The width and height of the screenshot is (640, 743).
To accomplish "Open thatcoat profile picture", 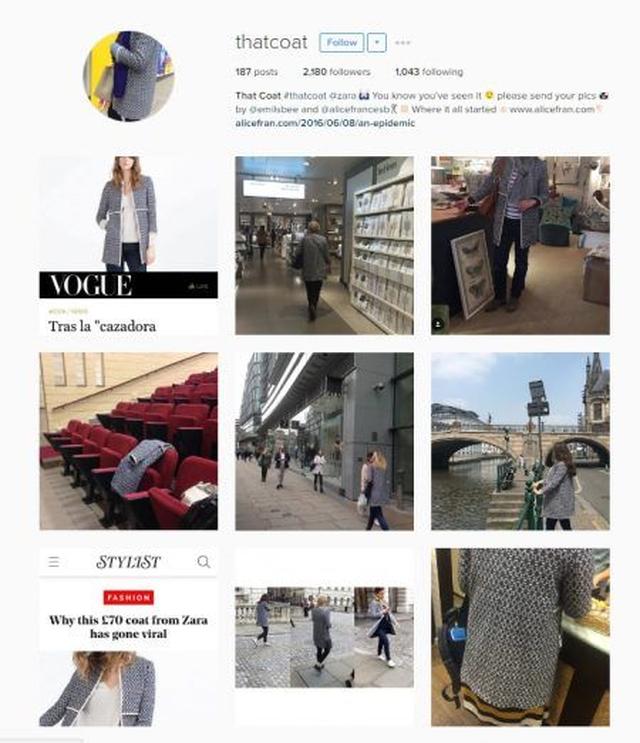I will pyautogui.click(x=128, y=75).
